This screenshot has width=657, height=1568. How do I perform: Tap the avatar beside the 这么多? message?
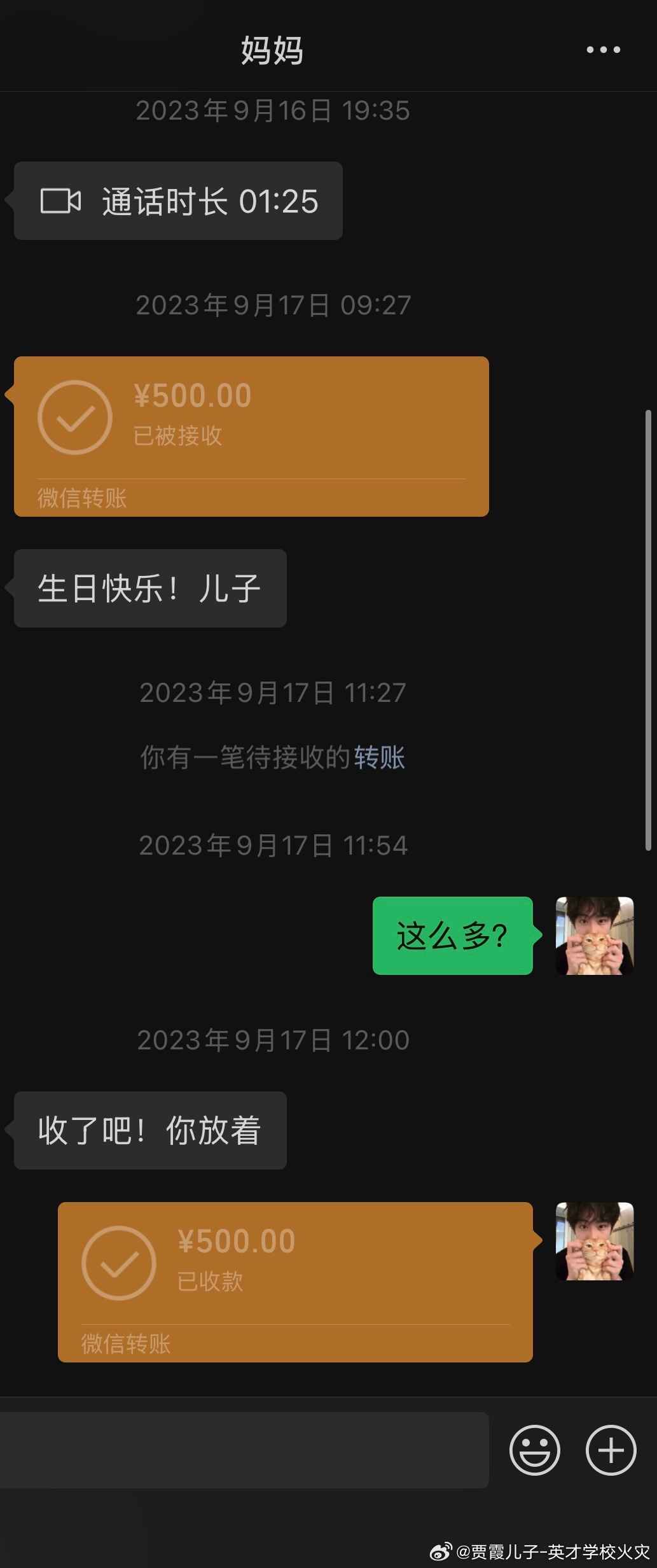tap(594, 935)
